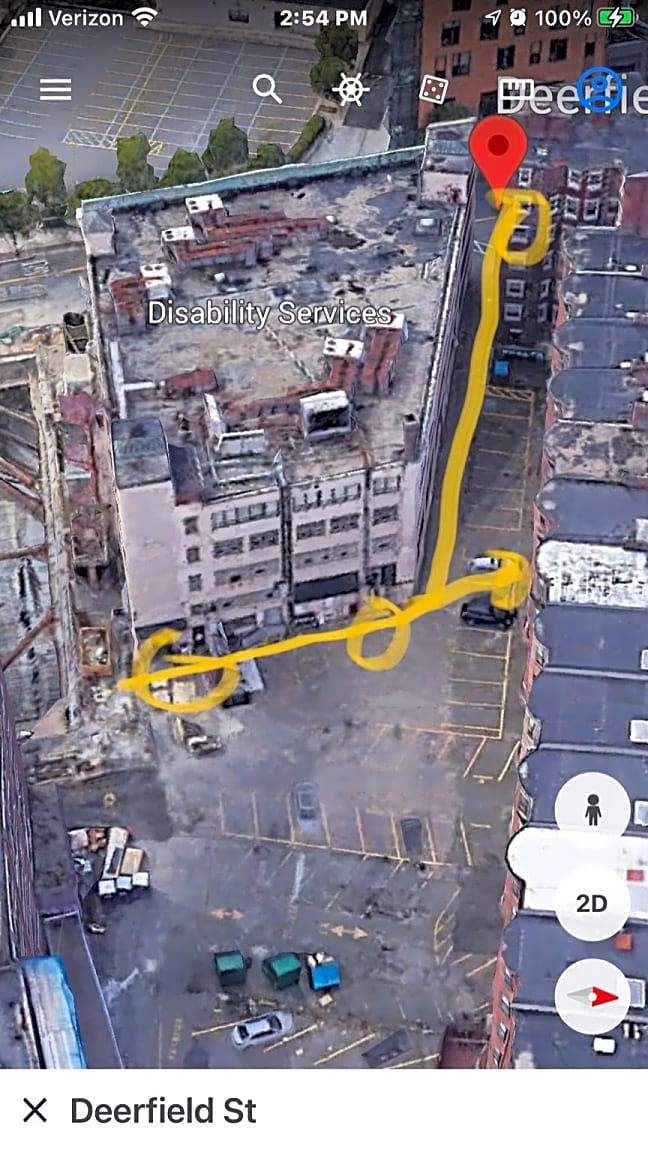
Task: Open the measure ruler tool
Action: pyautogui.click(x=515, y=90)
